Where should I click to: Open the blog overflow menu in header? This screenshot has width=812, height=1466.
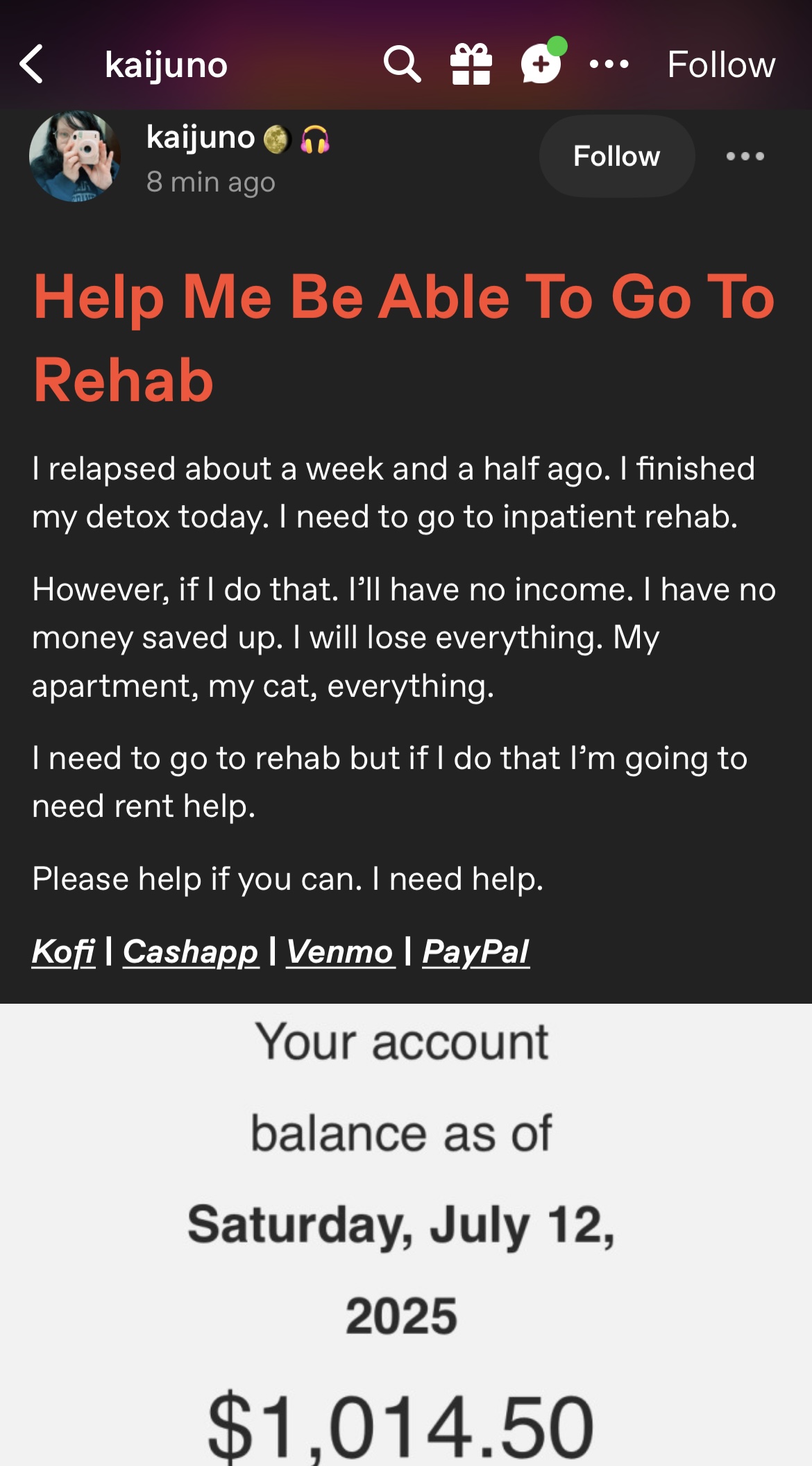(609, 65)
